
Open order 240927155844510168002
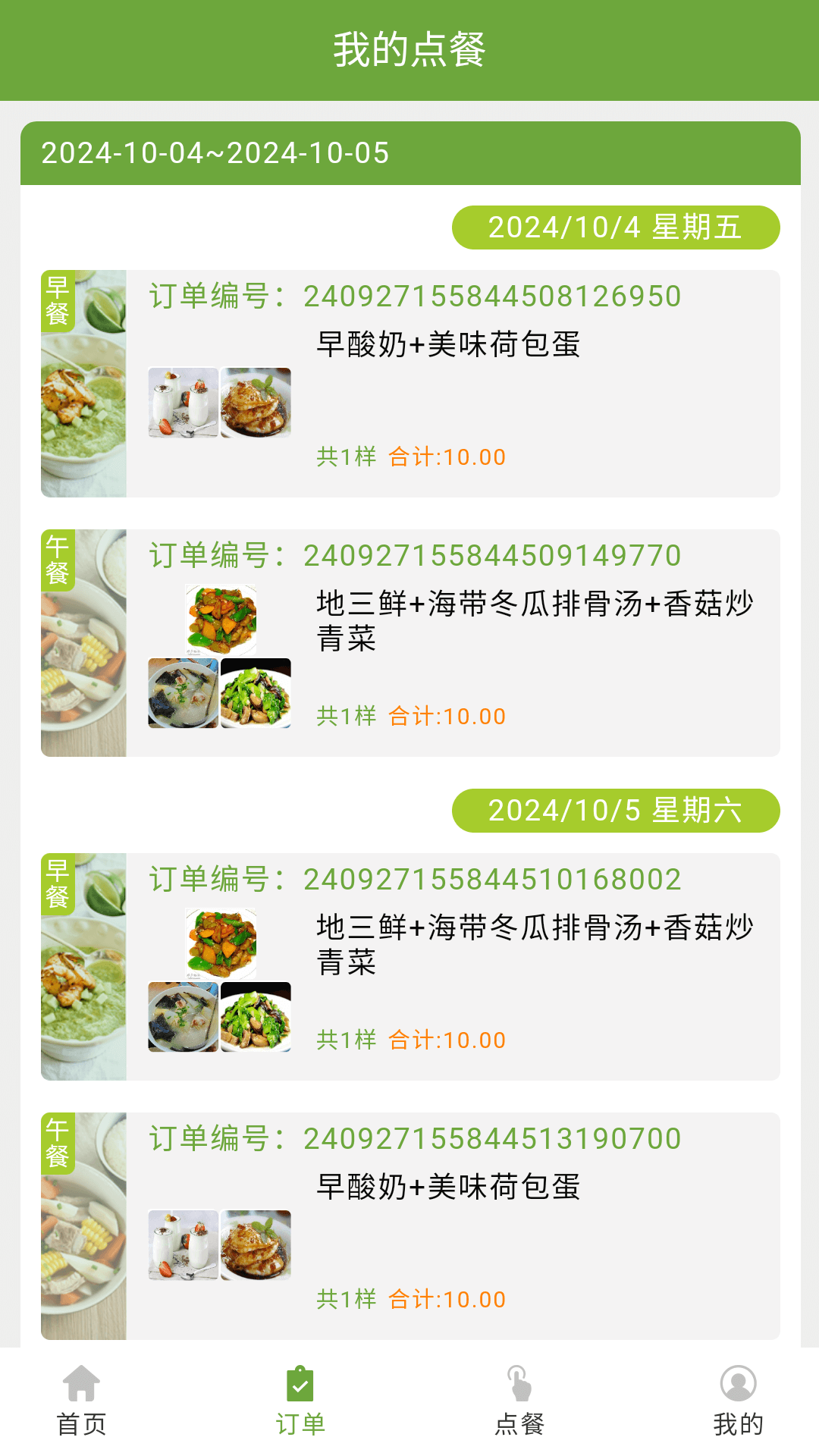click(x=452, y=967)
